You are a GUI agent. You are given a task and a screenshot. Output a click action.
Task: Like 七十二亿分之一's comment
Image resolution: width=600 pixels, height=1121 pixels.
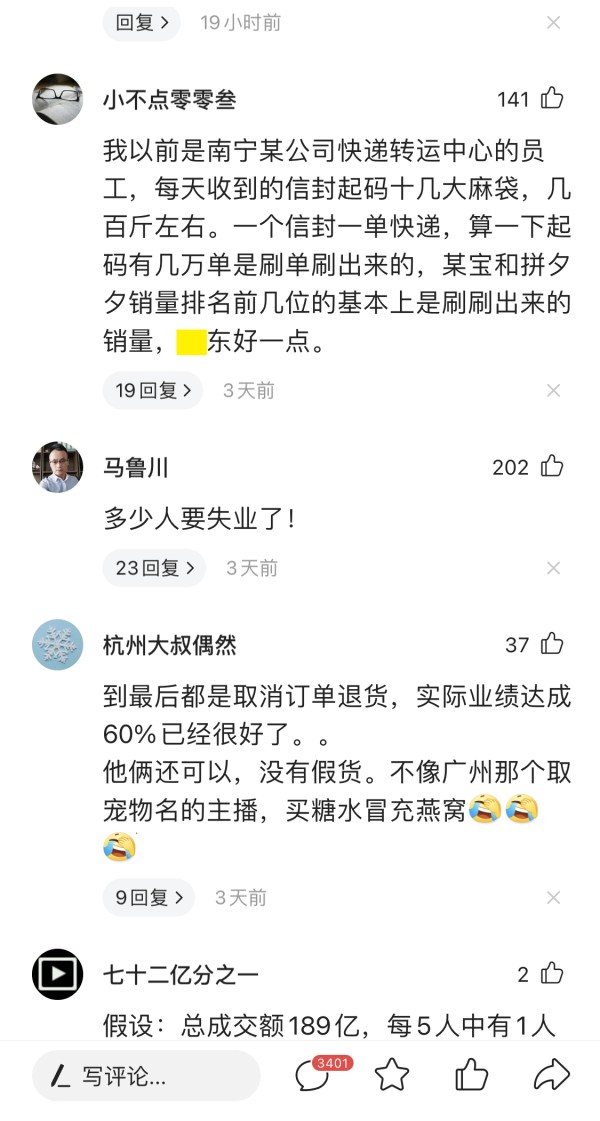pos(552,973)
